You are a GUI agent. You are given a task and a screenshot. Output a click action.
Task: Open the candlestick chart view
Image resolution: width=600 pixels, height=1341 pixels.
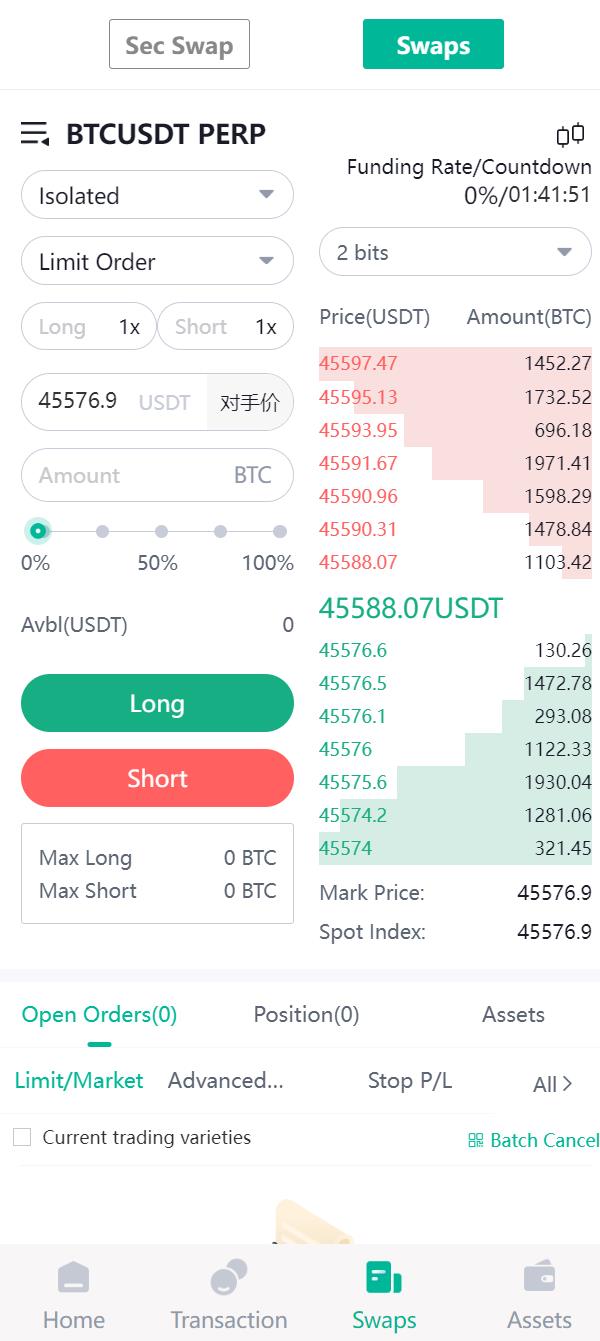pos(570,135)
